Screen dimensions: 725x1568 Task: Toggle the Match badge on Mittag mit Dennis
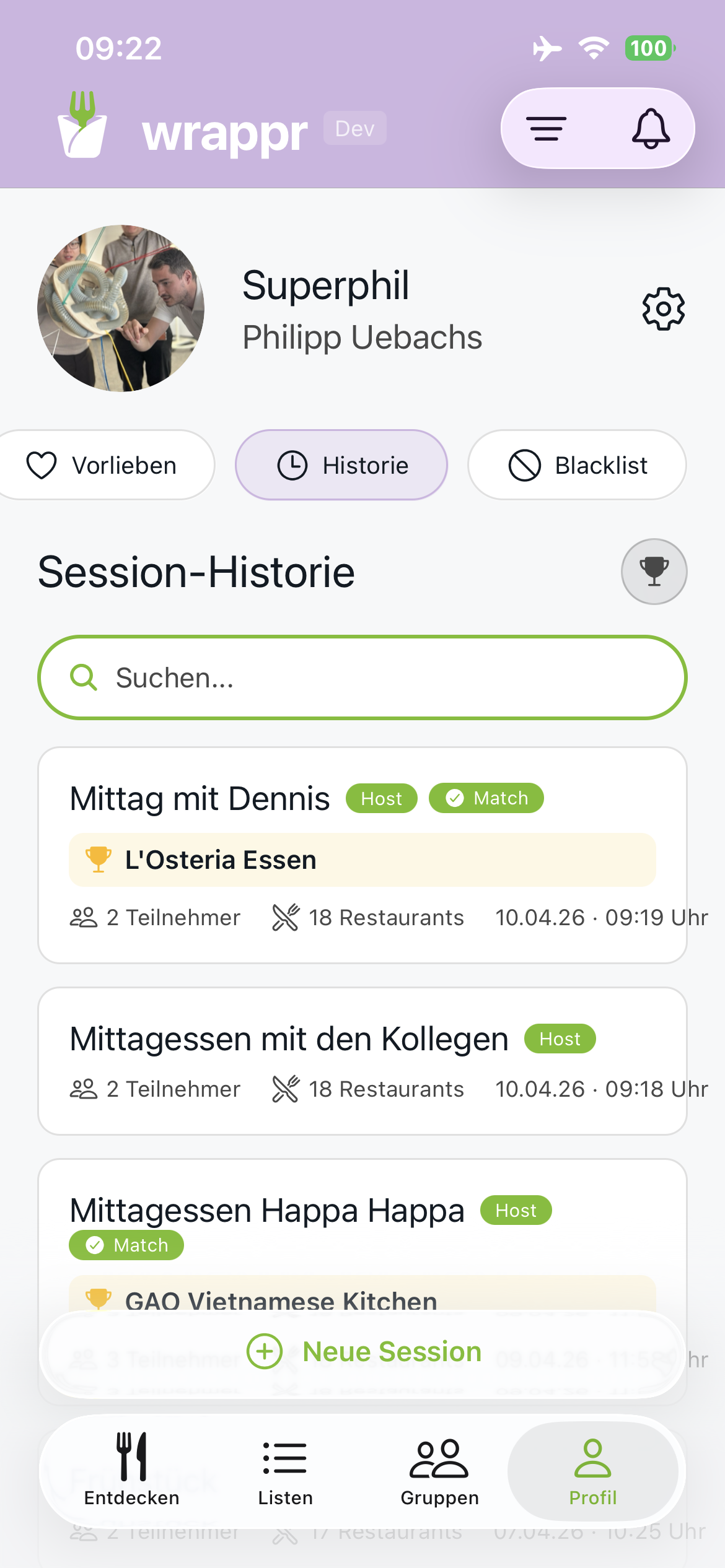point(486,798)
